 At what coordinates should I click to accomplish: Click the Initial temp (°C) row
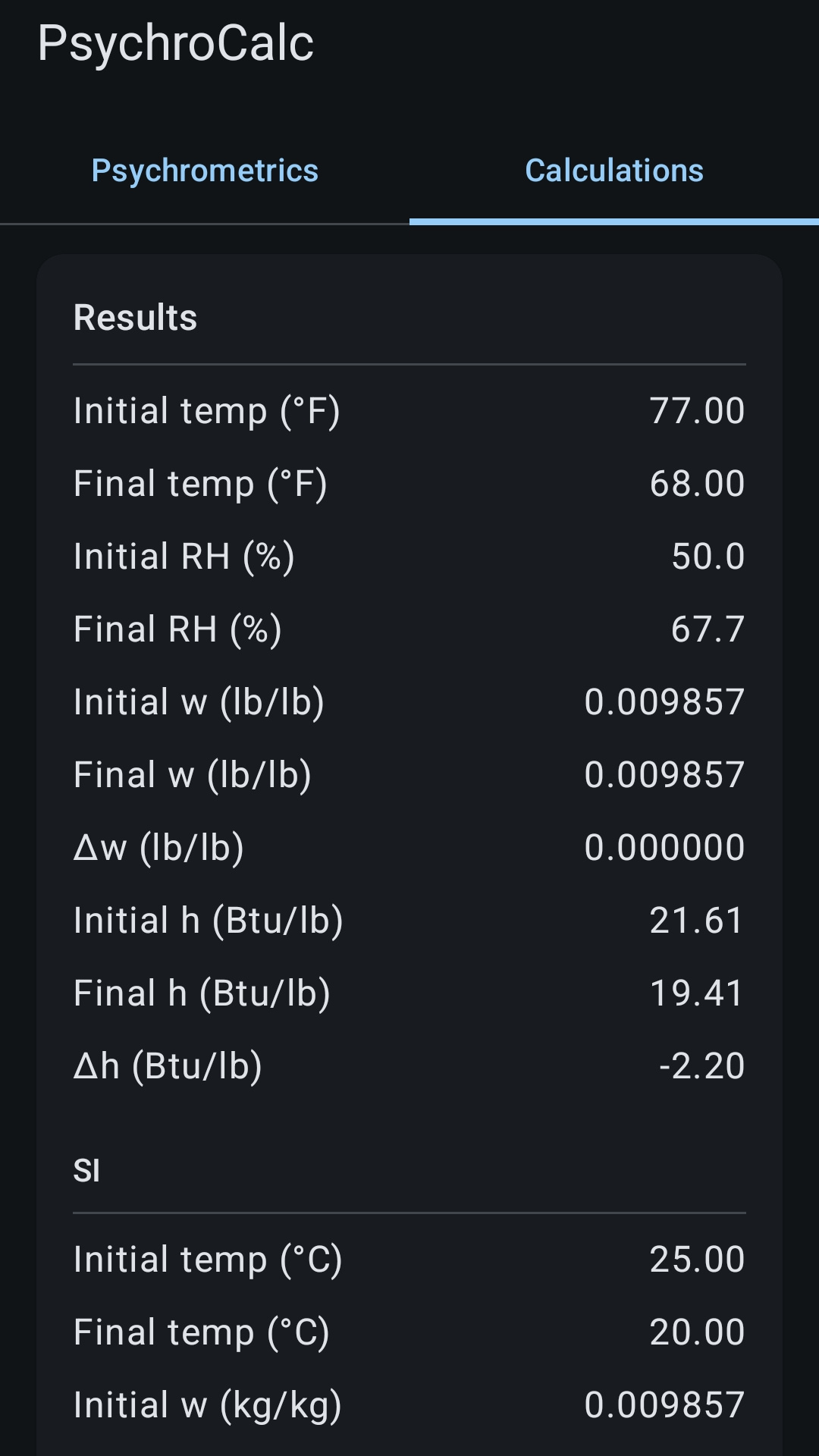click(x=409, y=1258)
